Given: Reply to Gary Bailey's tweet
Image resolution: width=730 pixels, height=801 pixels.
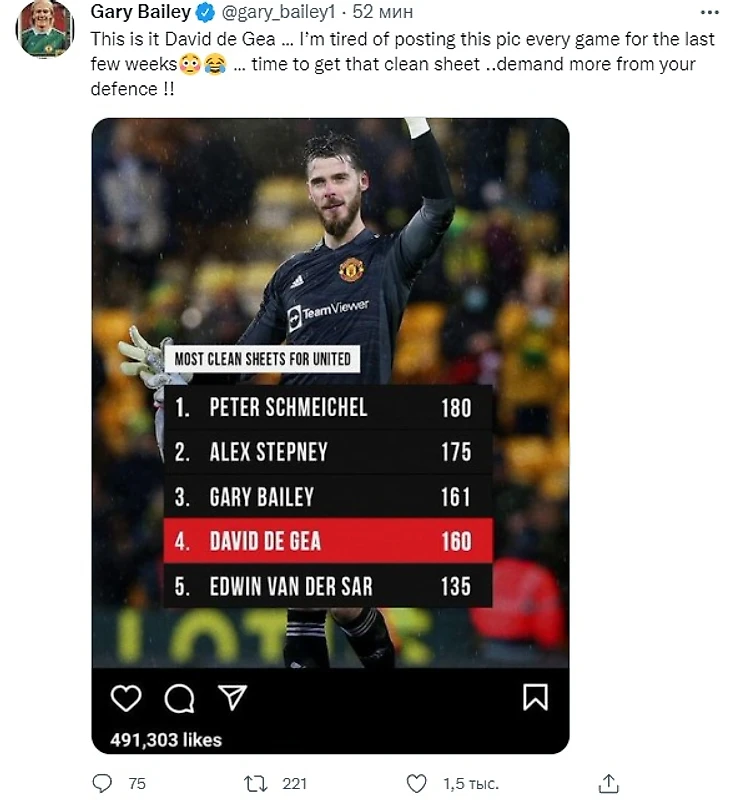Looking at the screenshot, I should [x=103, y=783].
